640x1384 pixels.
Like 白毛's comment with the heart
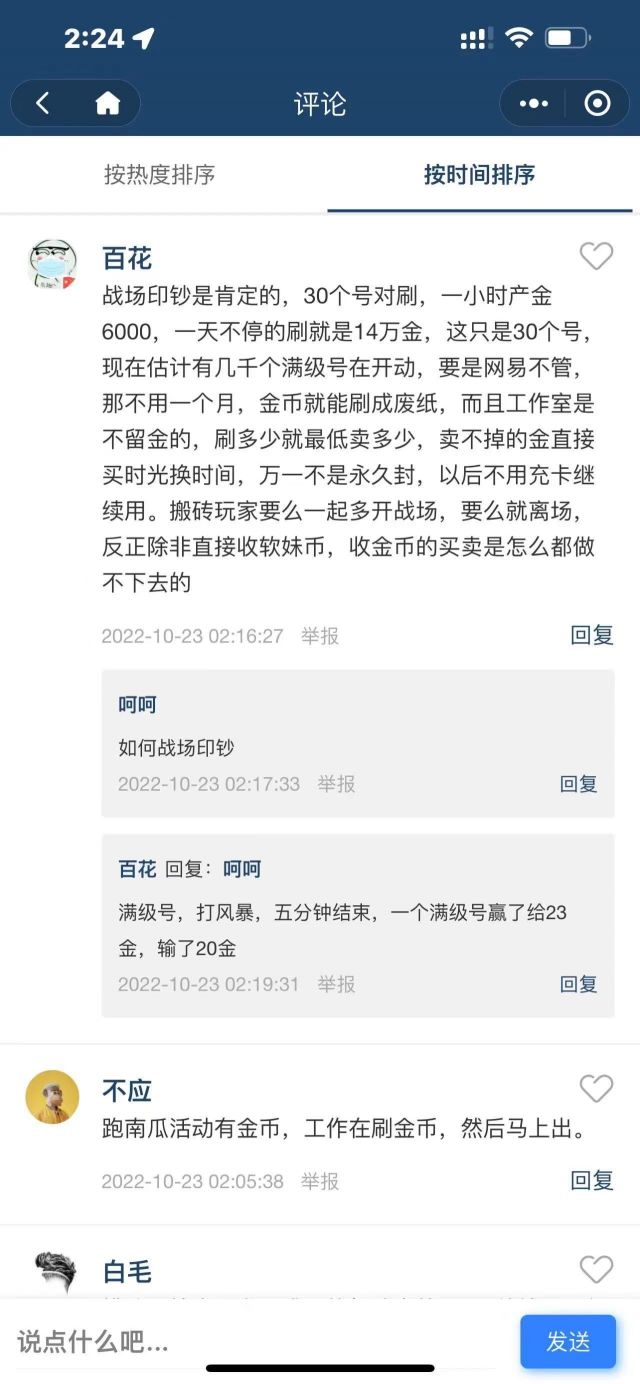point(596,1270)
